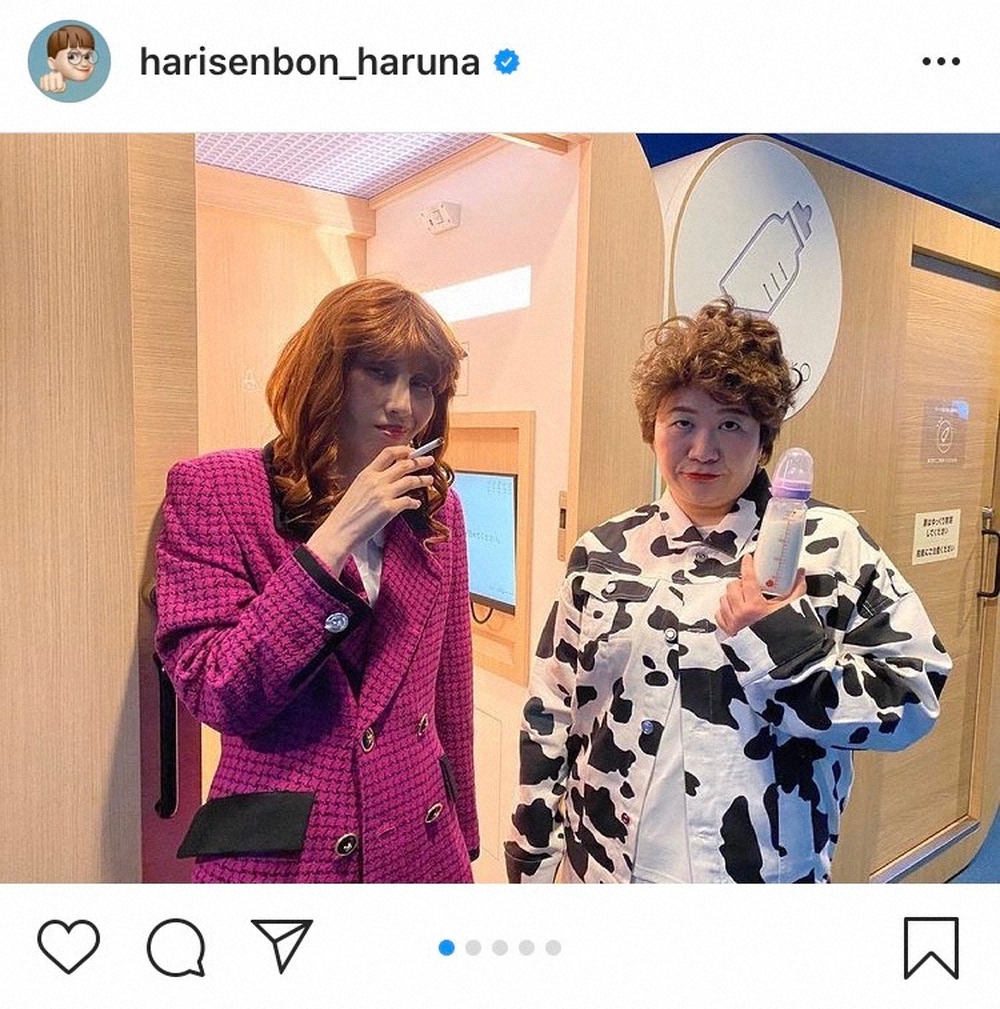This screenshot has width=1000, height=1009.
Task: Like this post with the heart
Action: [x=69, y=946]
